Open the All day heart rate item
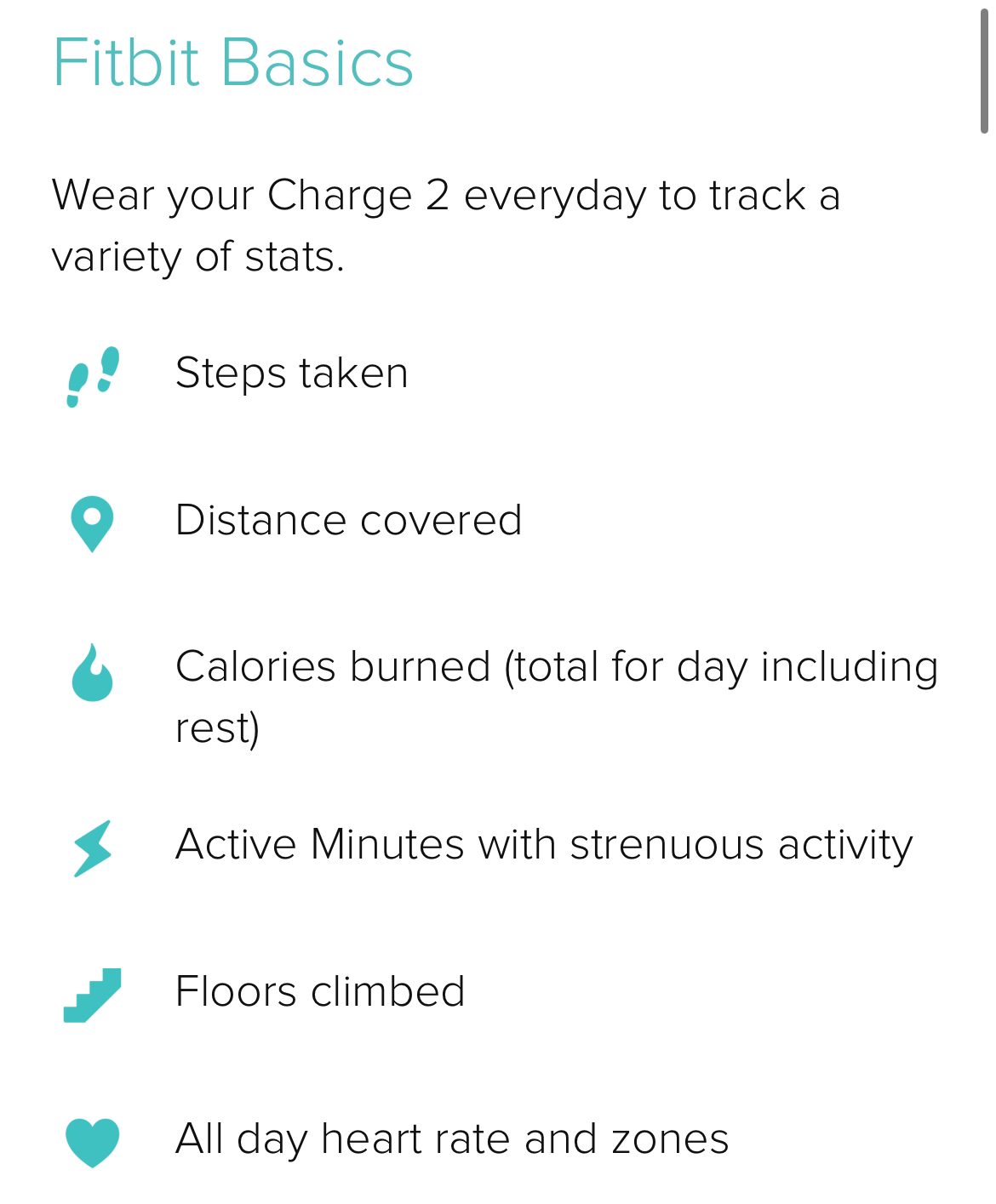 pyautogui.click(x=451, y=1138)
